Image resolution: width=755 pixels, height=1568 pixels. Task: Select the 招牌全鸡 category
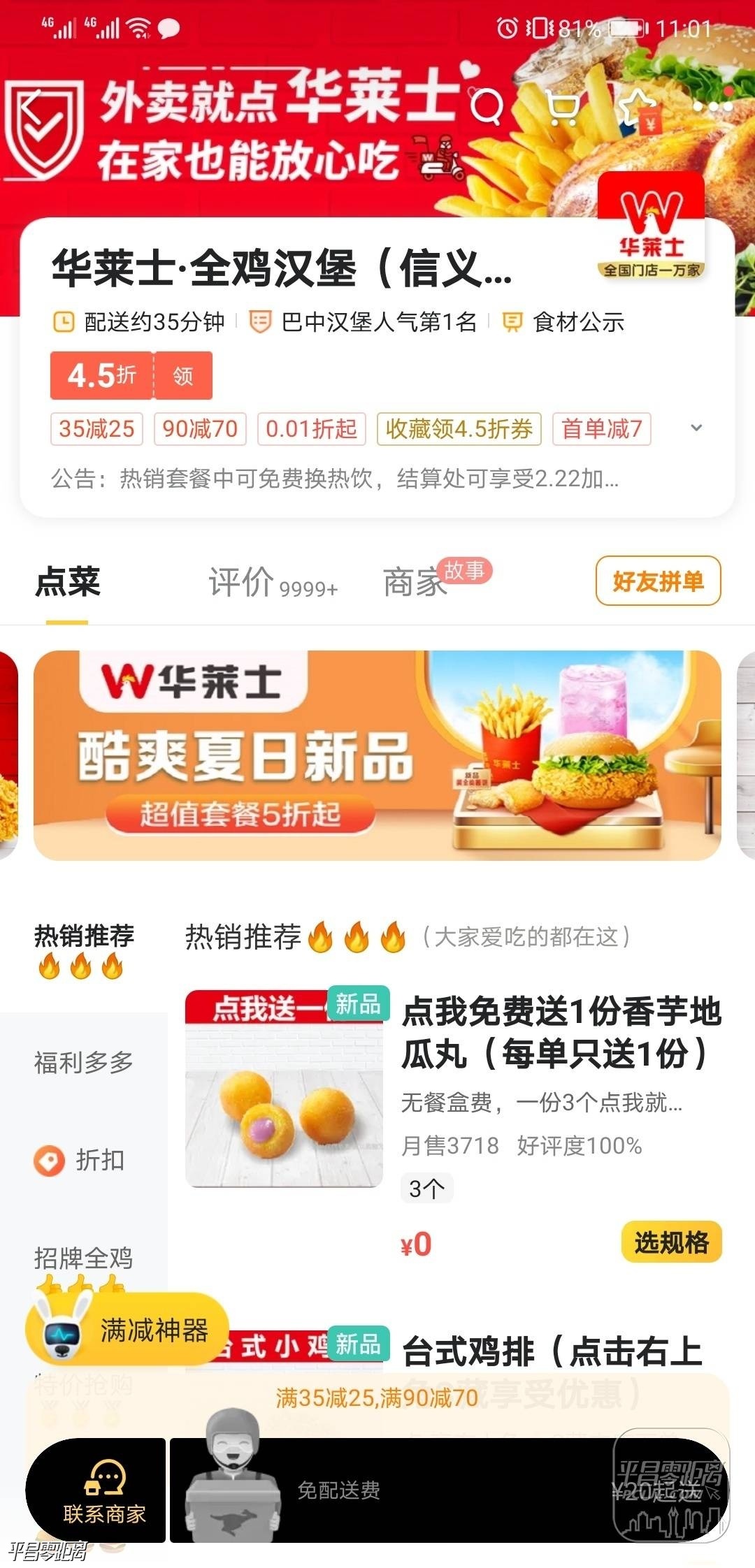point(83,1258)
